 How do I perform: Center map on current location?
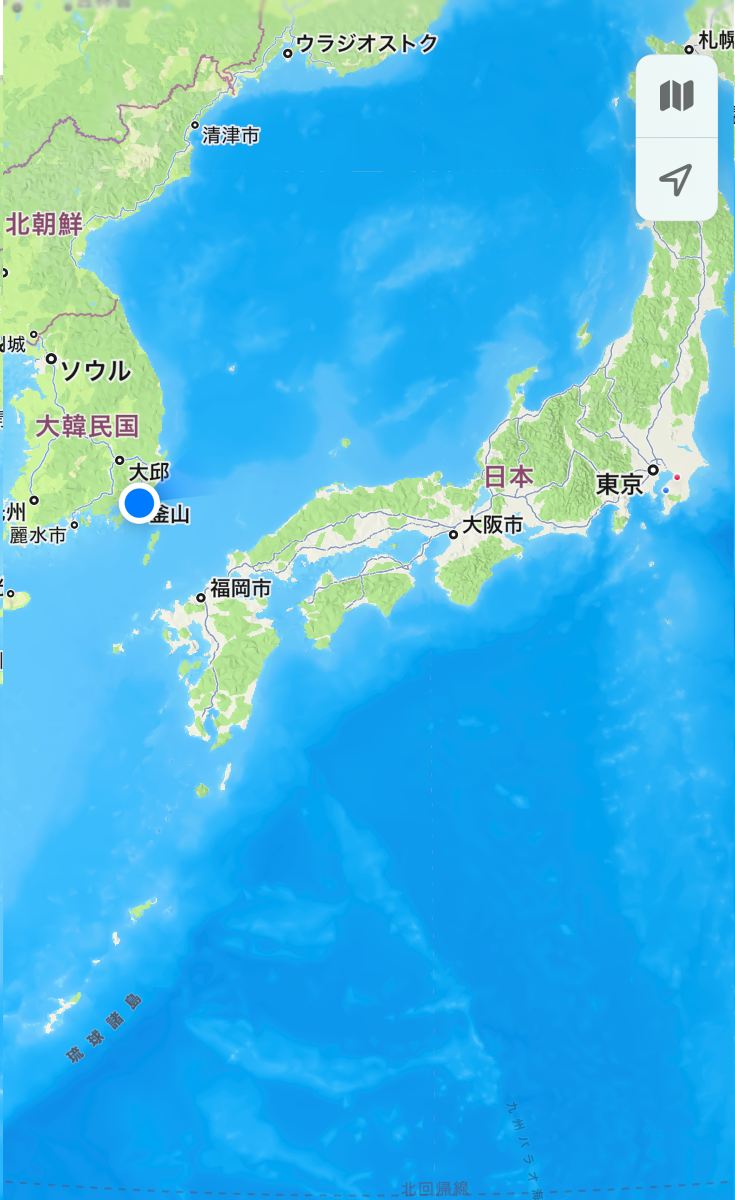click(677, 180)
